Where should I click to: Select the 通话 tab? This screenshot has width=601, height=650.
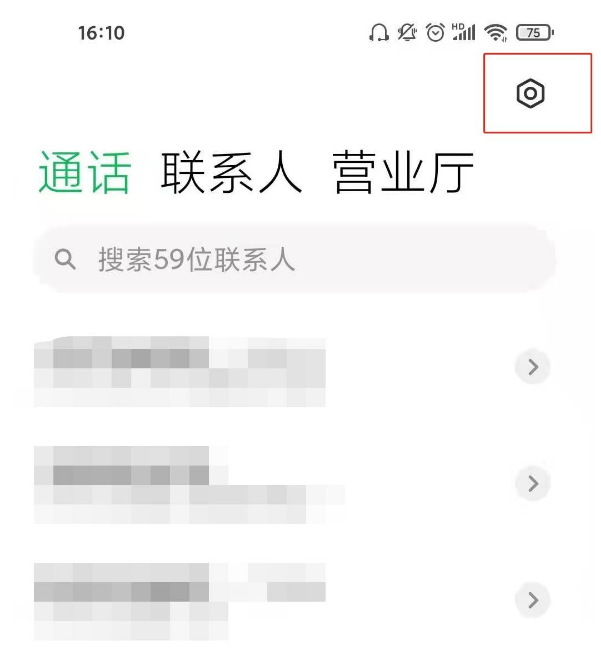point(85,174)
